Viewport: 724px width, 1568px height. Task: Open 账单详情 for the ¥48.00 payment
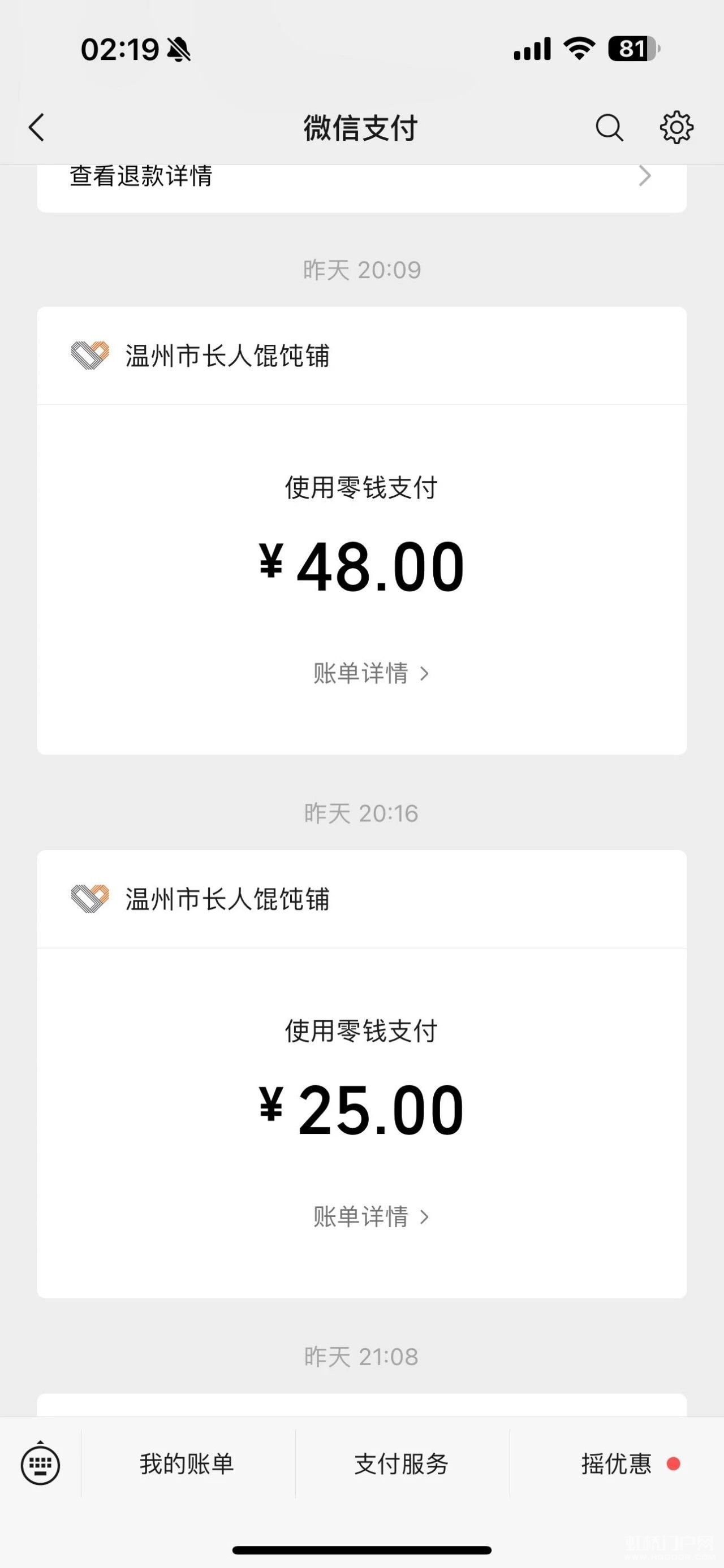[x=372, y=674]
